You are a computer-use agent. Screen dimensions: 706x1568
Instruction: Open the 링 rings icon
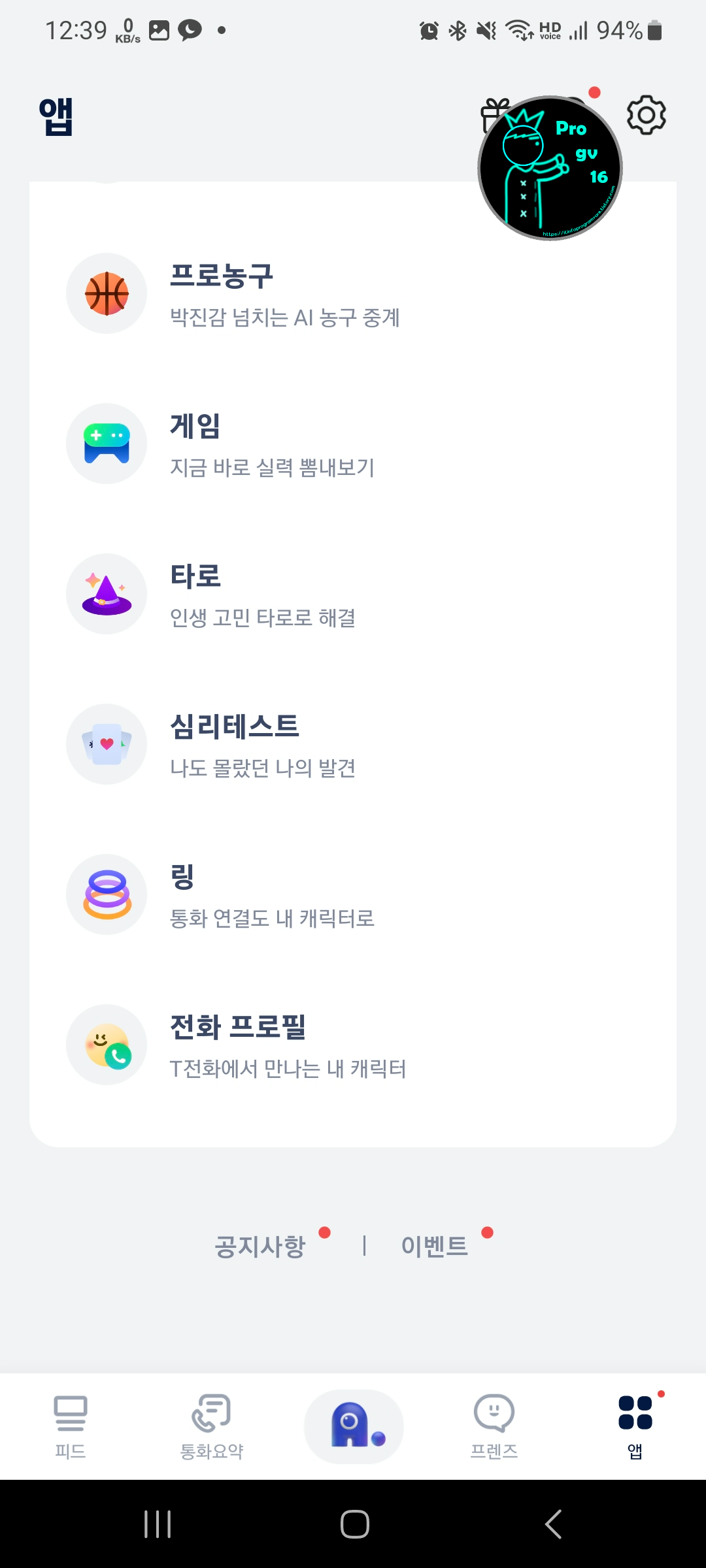coord(107,894)
